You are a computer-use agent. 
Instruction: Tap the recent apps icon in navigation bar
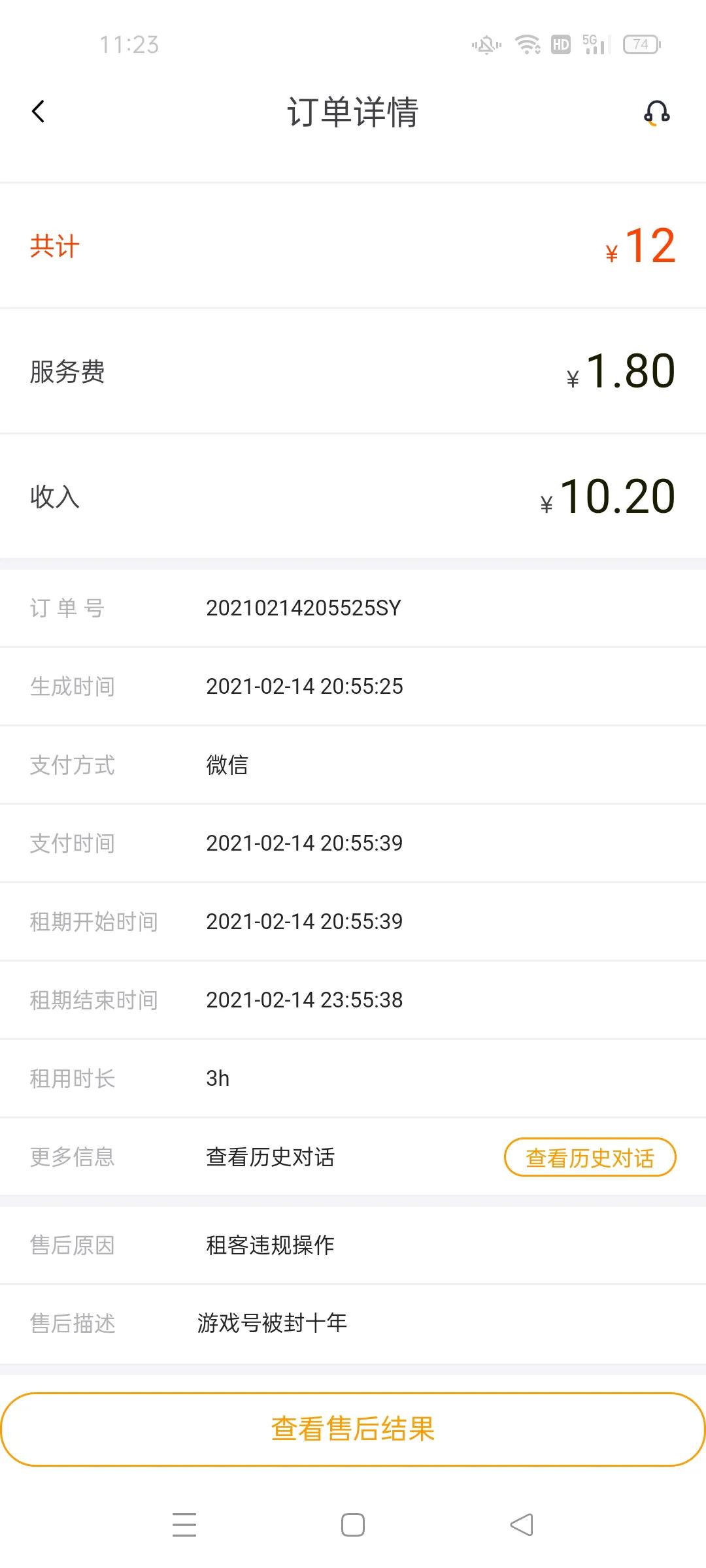point(185,1525)
